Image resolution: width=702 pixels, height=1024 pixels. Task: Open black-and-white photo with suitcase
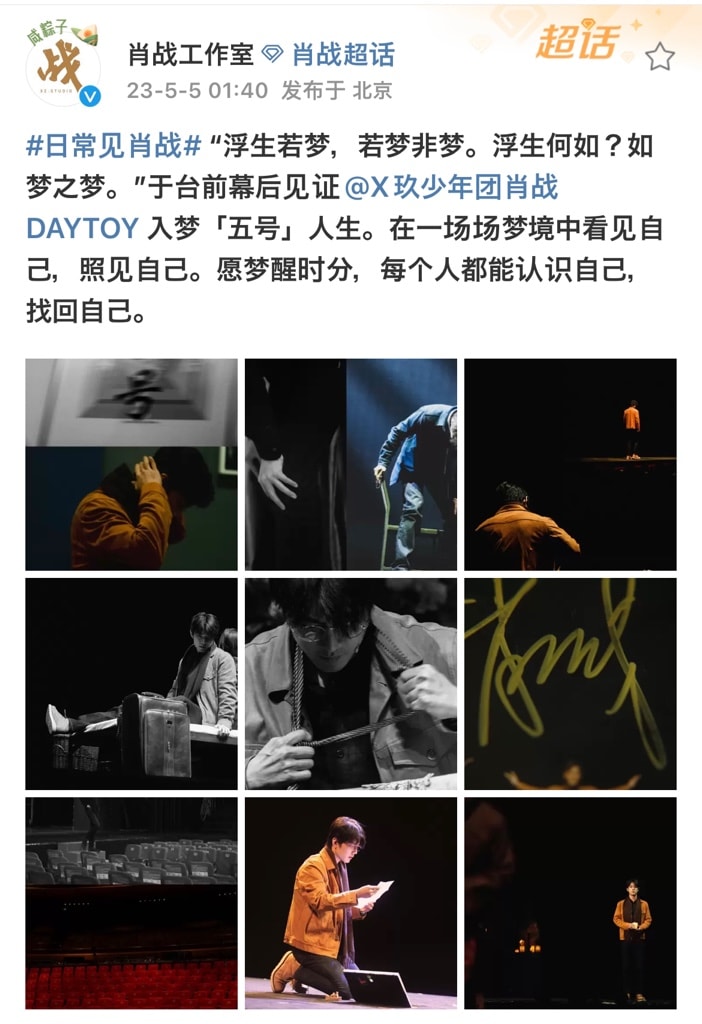(x=131, y=683)
